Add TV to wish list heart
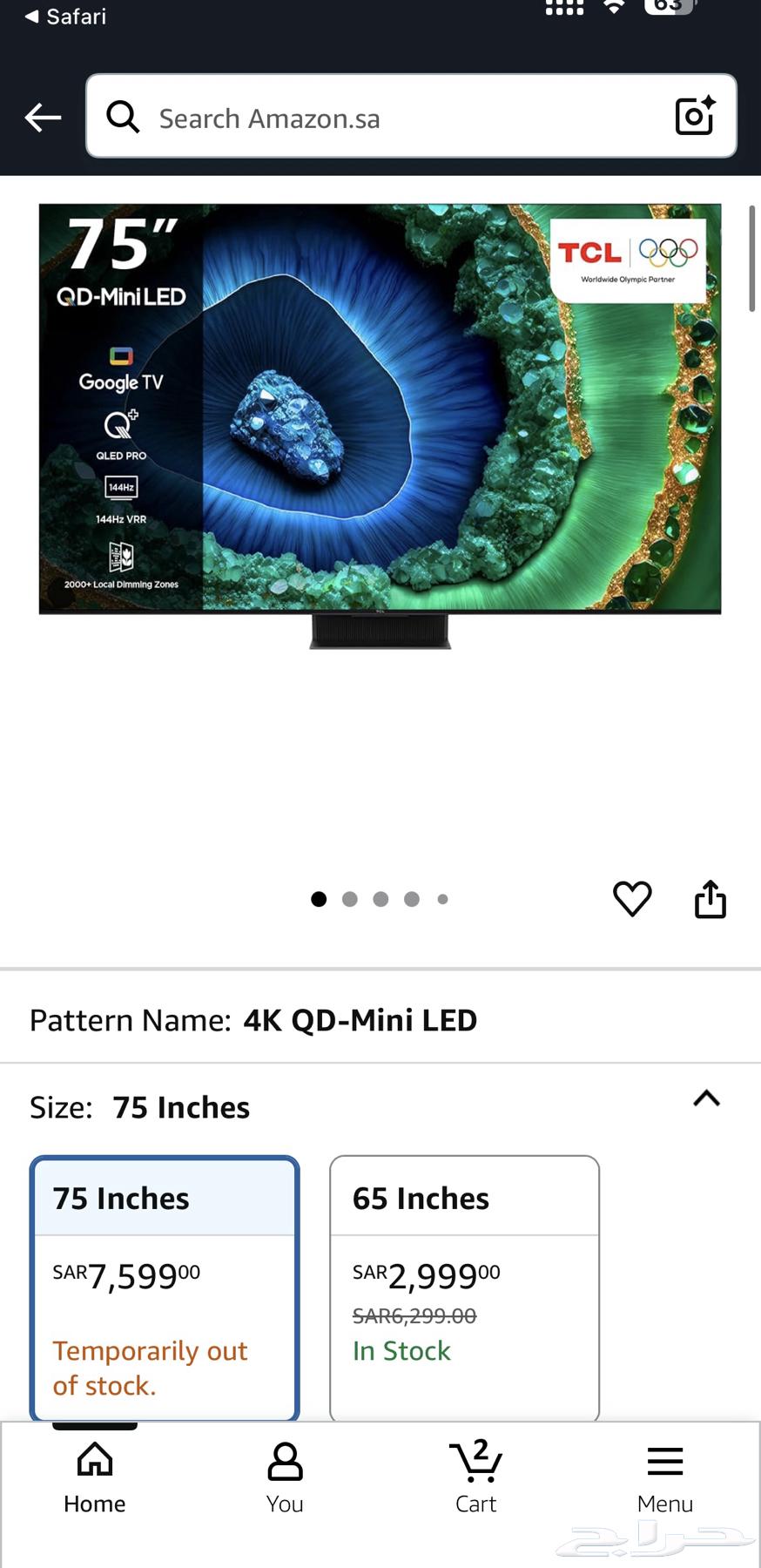The width and height of the screenshot is (761, 1568). (632, 899)
